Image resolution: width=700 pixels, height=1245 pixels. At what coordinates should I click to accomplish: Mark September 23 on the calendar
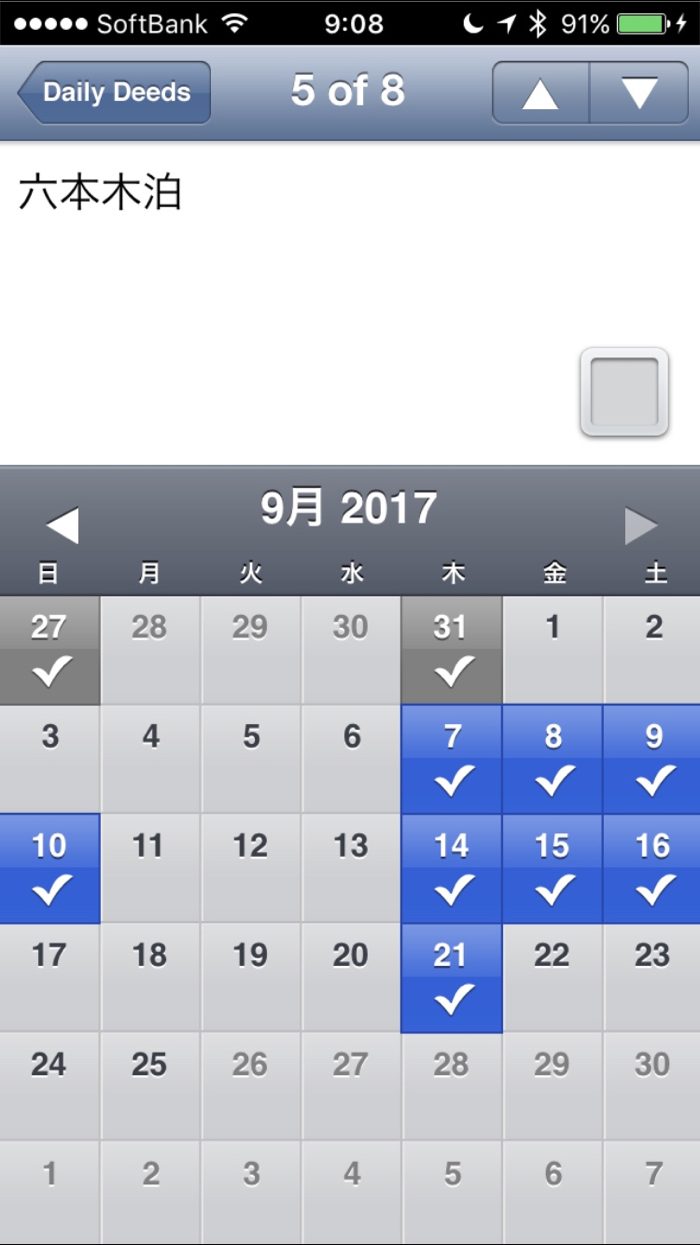coord(652,977)
